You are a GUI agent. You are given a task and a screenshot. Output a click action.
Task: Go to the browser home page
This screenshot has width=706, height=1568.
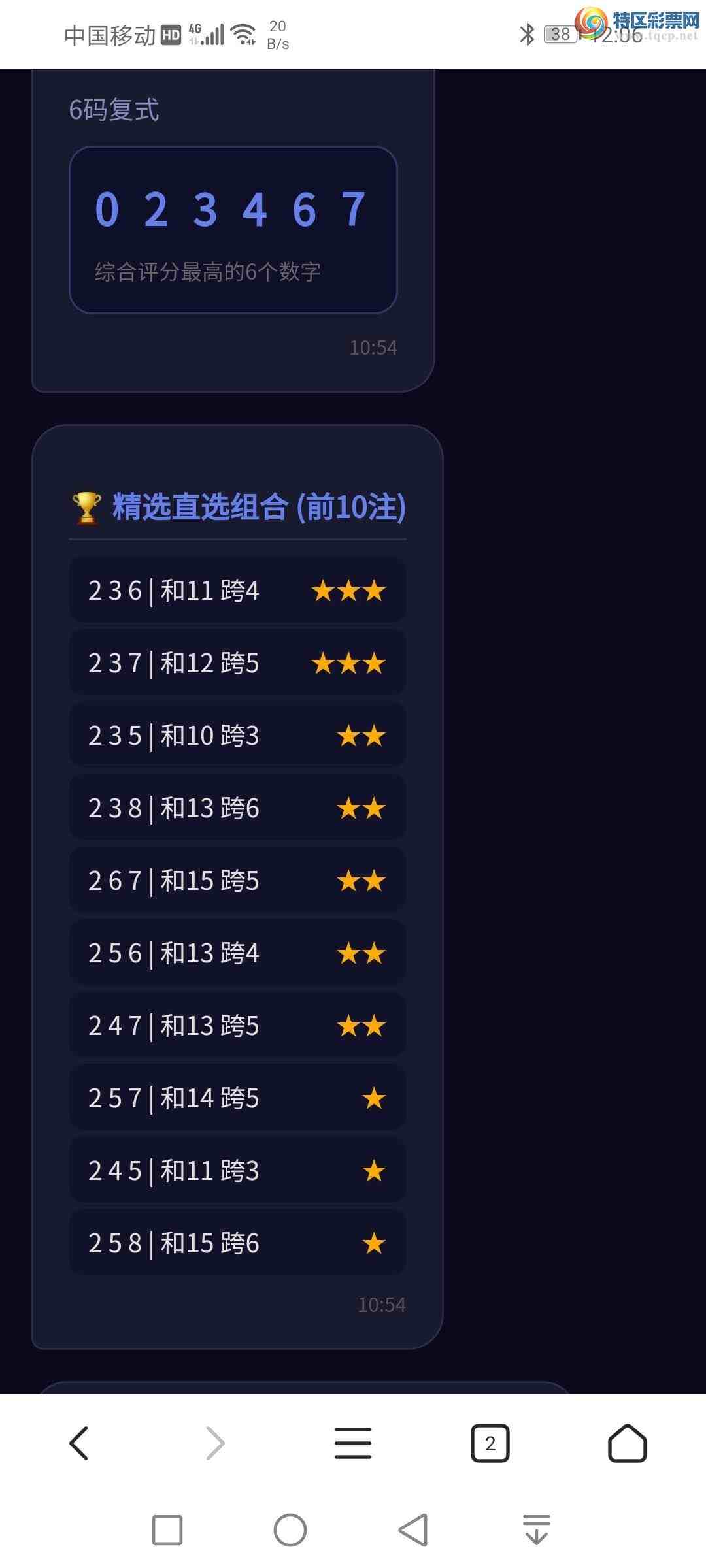click(628, 1443)
